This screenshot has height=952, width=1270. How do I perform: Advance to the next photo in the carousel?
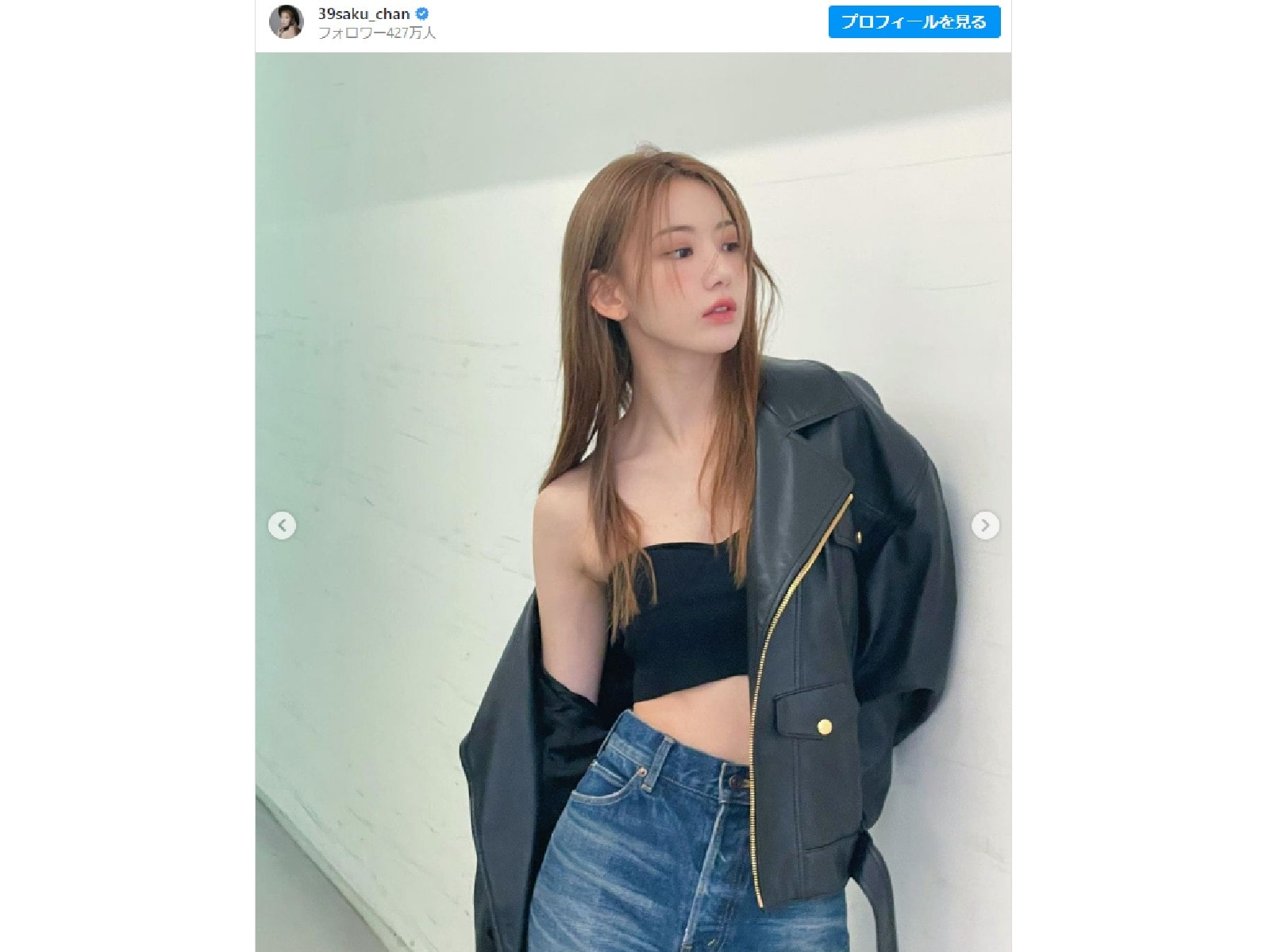point(985,525)
